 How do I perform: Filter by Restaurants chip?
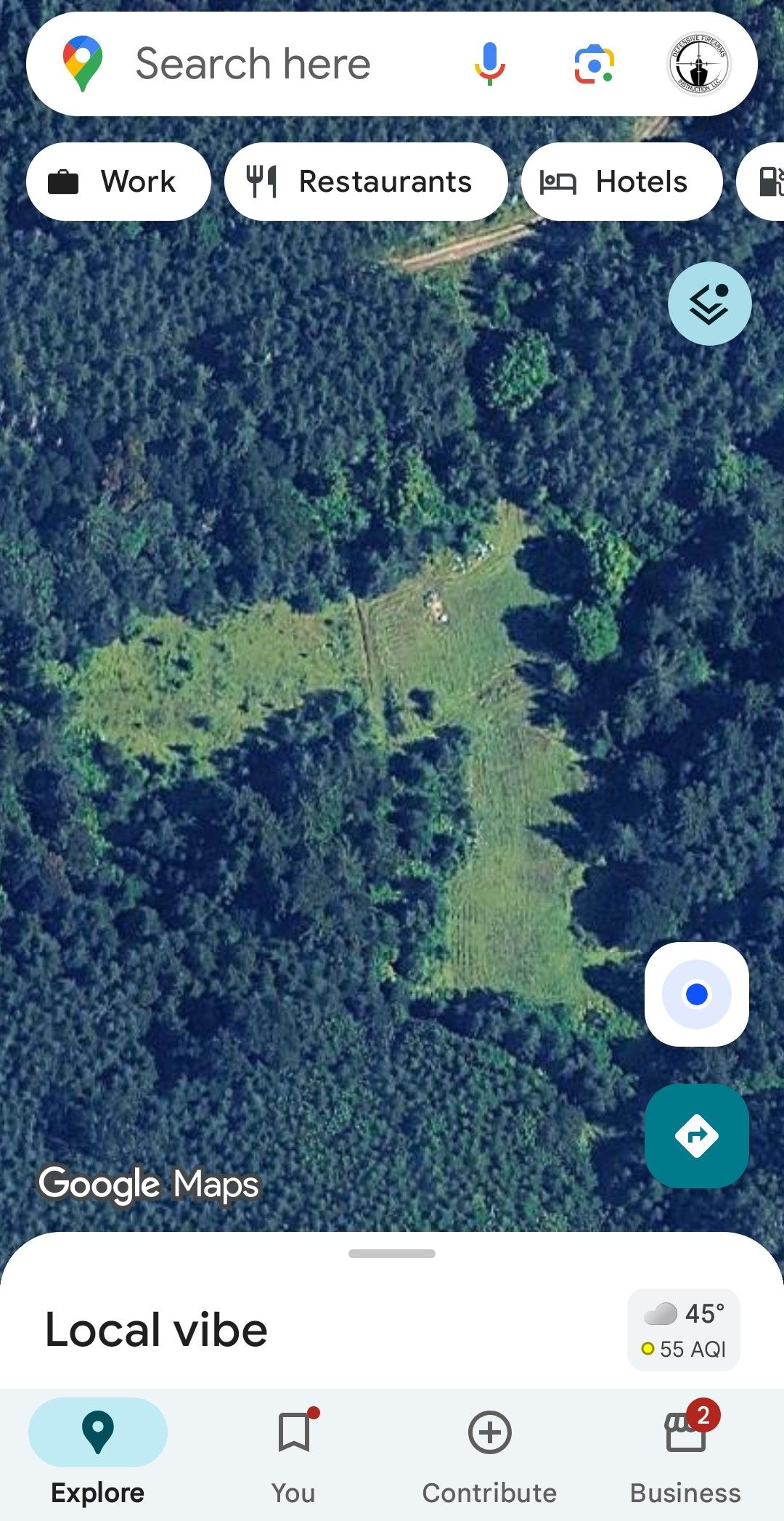(x=365, y=182)
